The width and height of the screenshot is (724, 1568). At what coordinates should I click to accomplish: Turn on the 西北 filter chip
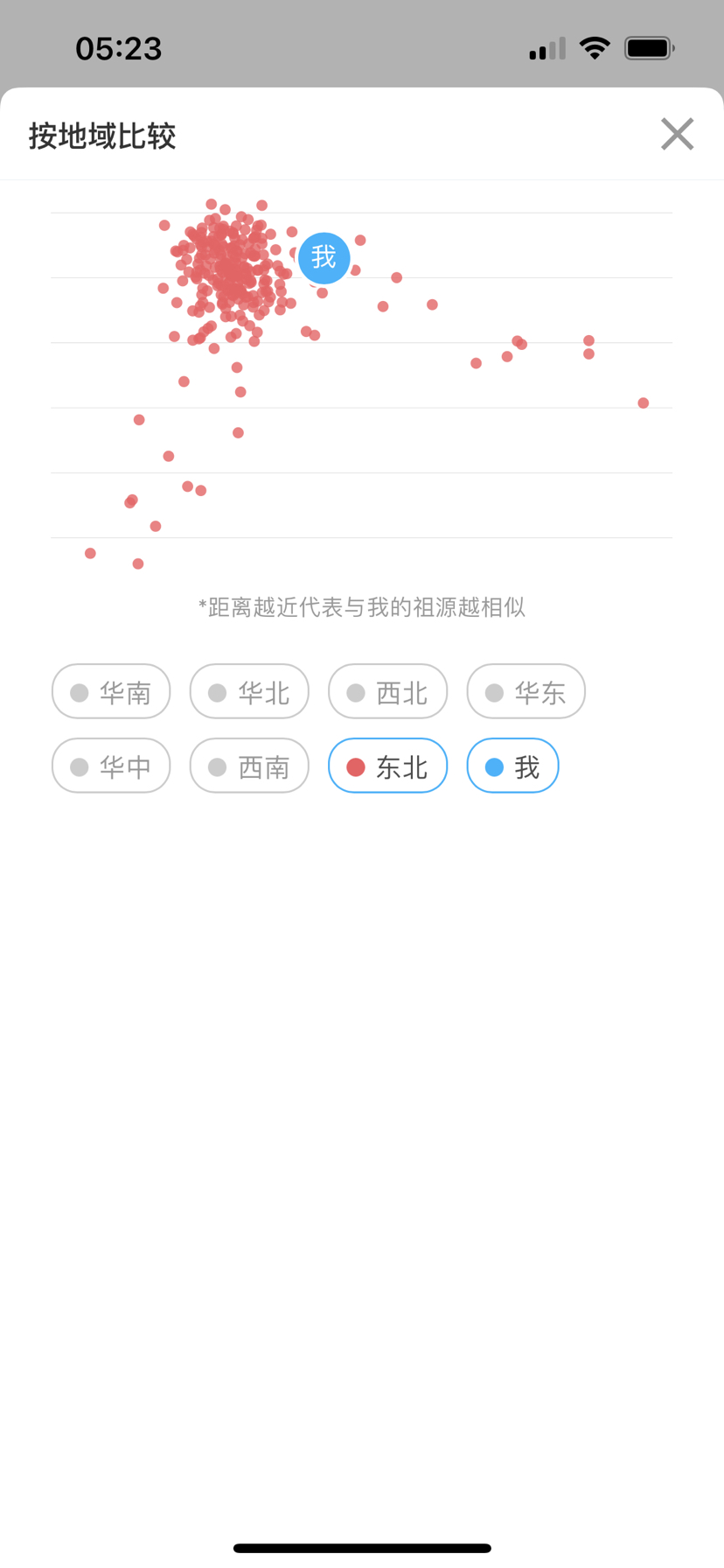(x=387, y=692)
